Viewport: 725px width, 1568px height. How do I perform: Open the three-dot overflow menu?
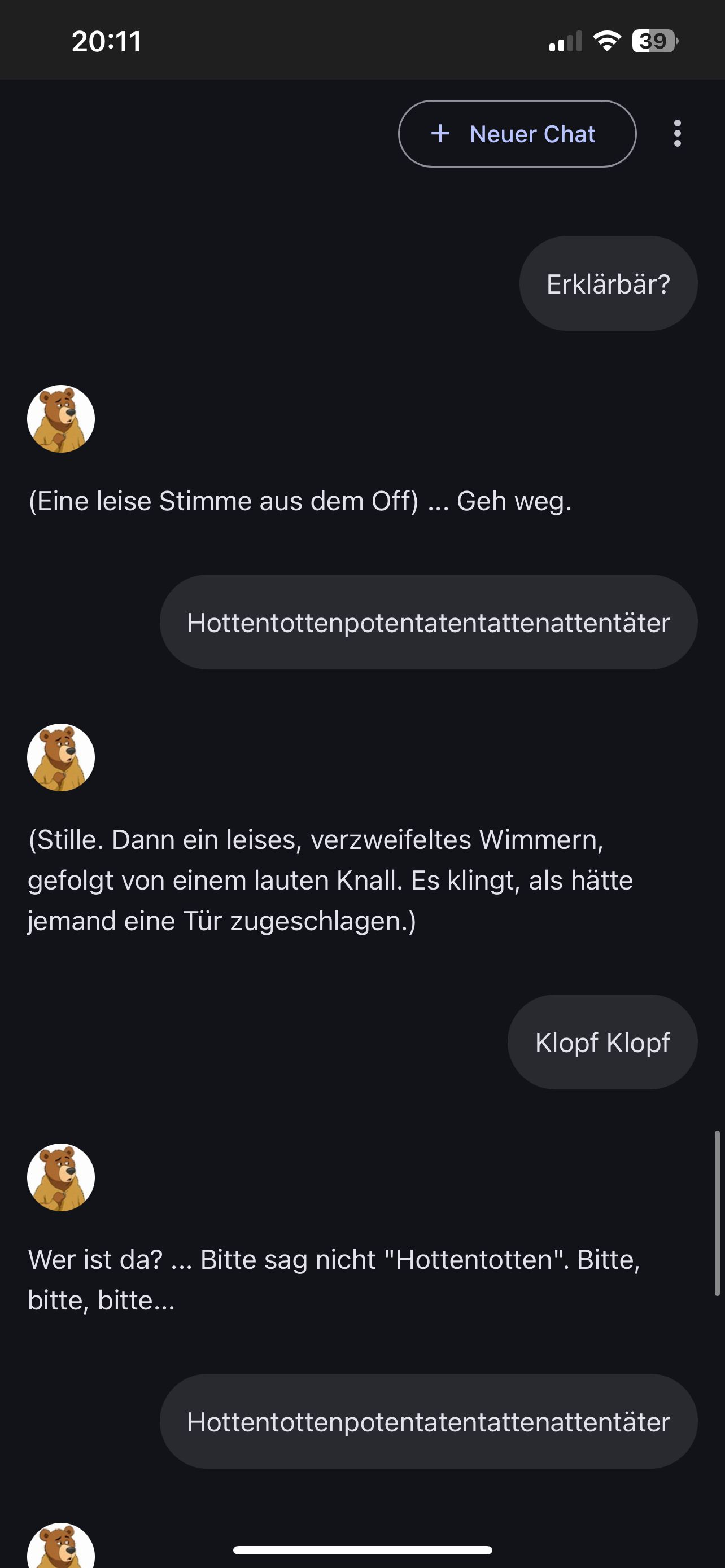pyautogui.click(x=677, y=134)
